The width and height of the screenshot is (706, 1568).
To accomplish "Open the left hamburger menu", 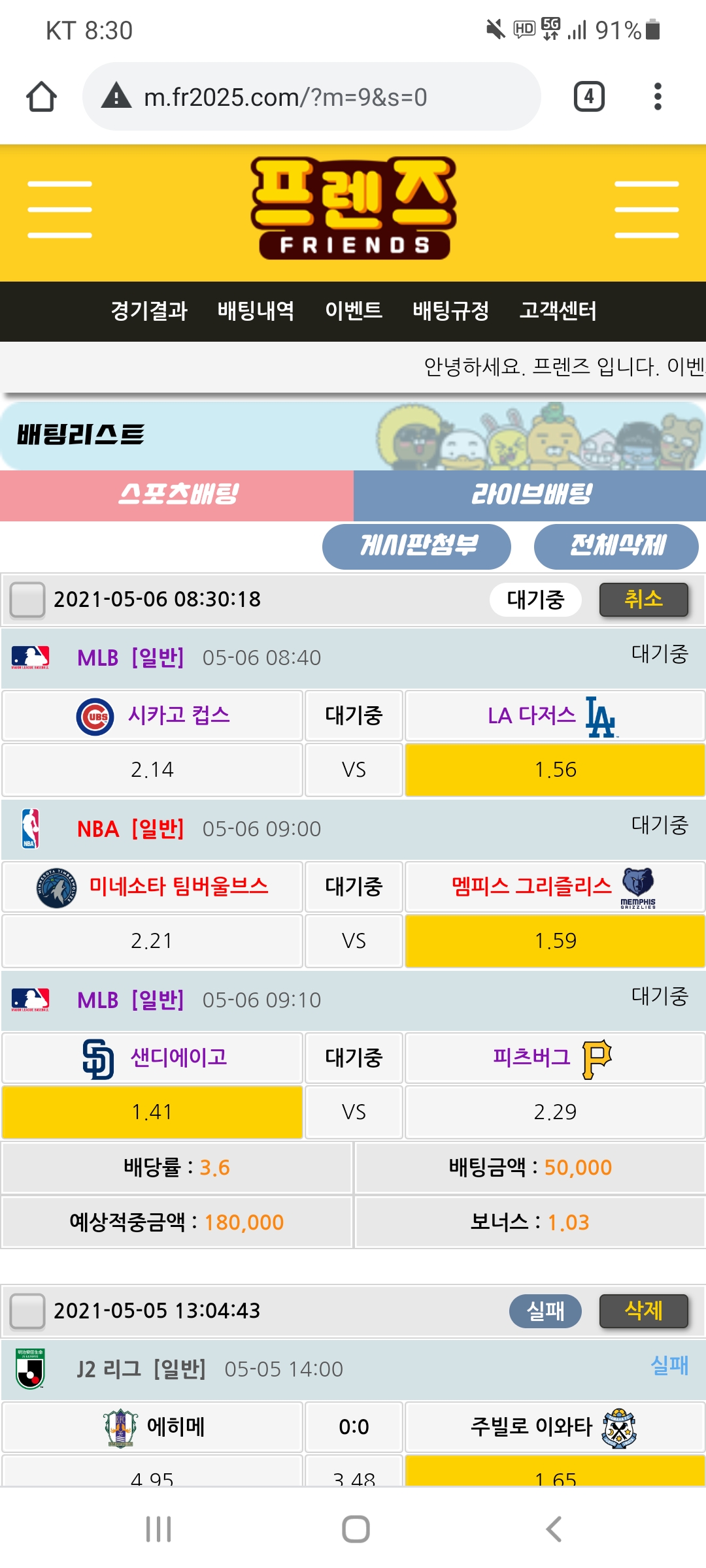I will [59, 210].
